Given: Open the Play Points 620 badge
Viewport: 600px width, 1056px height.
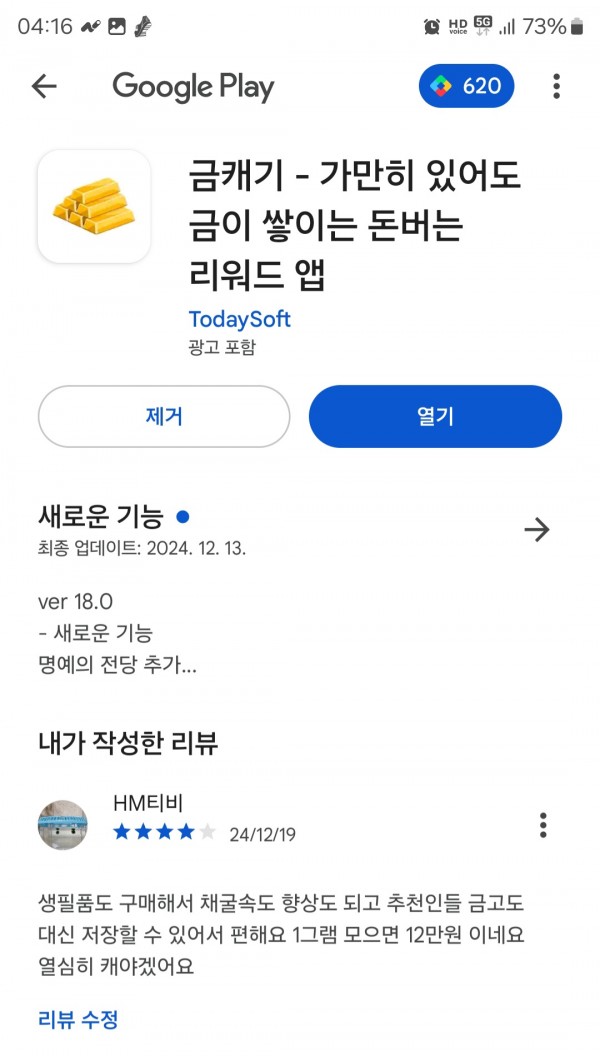Looking at the screenshot, I should [466, 87].
